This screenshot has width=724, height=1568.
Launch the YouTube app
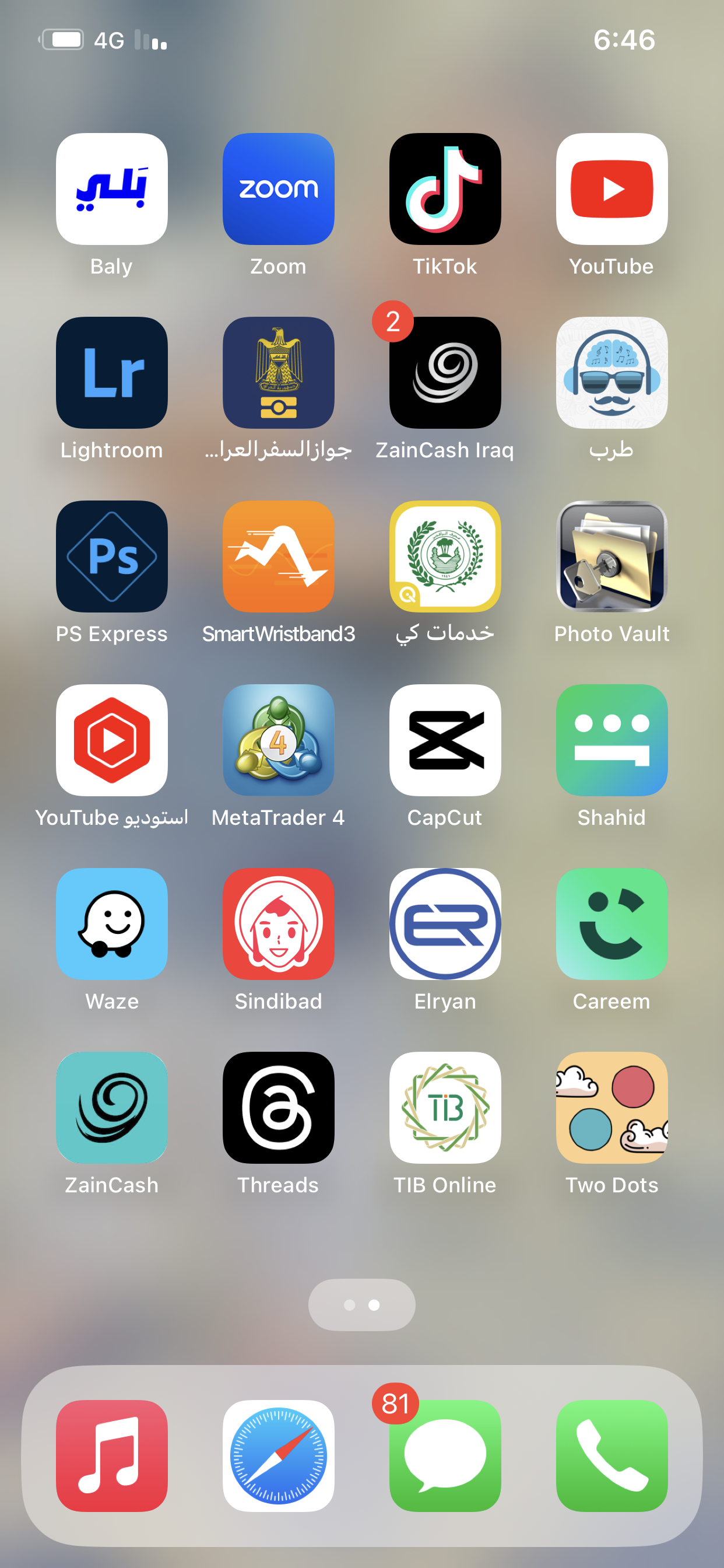coord(611,188)
